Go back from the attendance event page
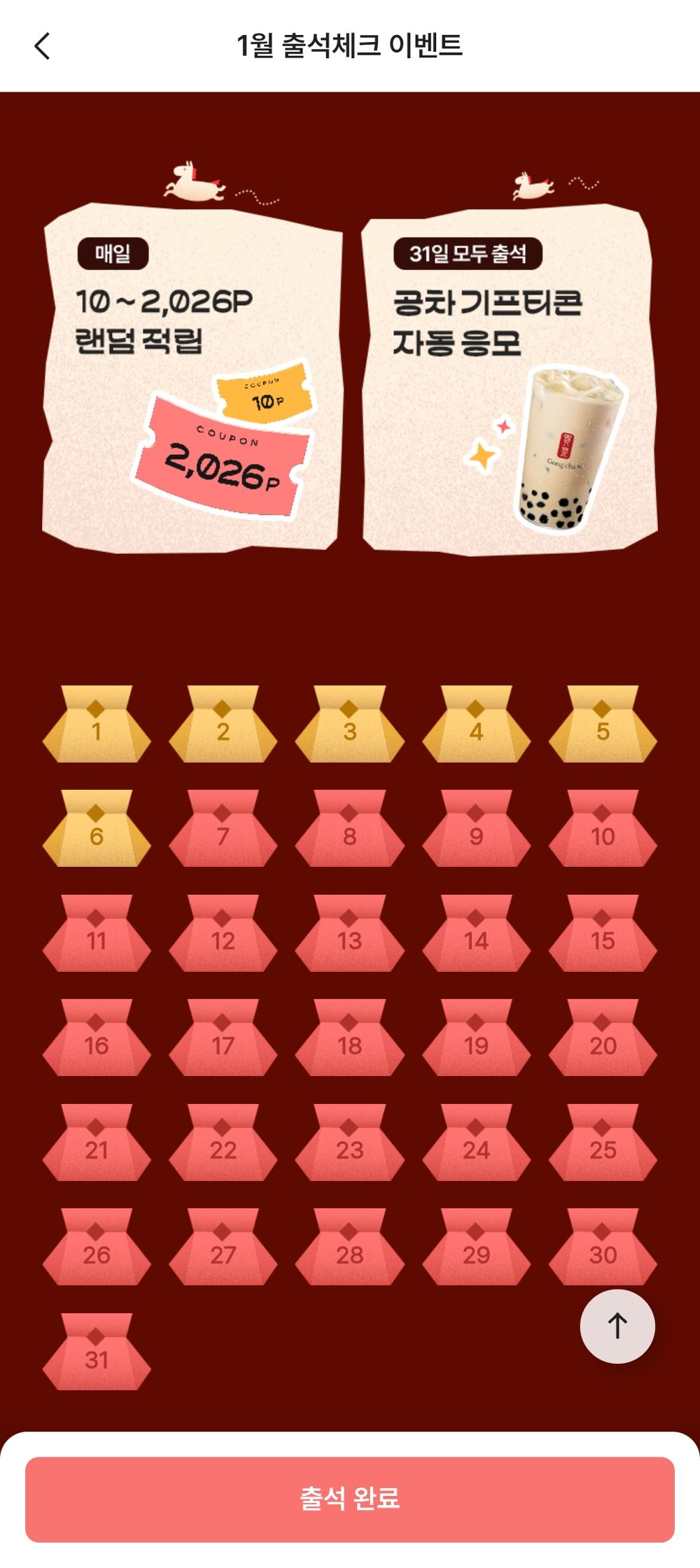 point(43,46)
